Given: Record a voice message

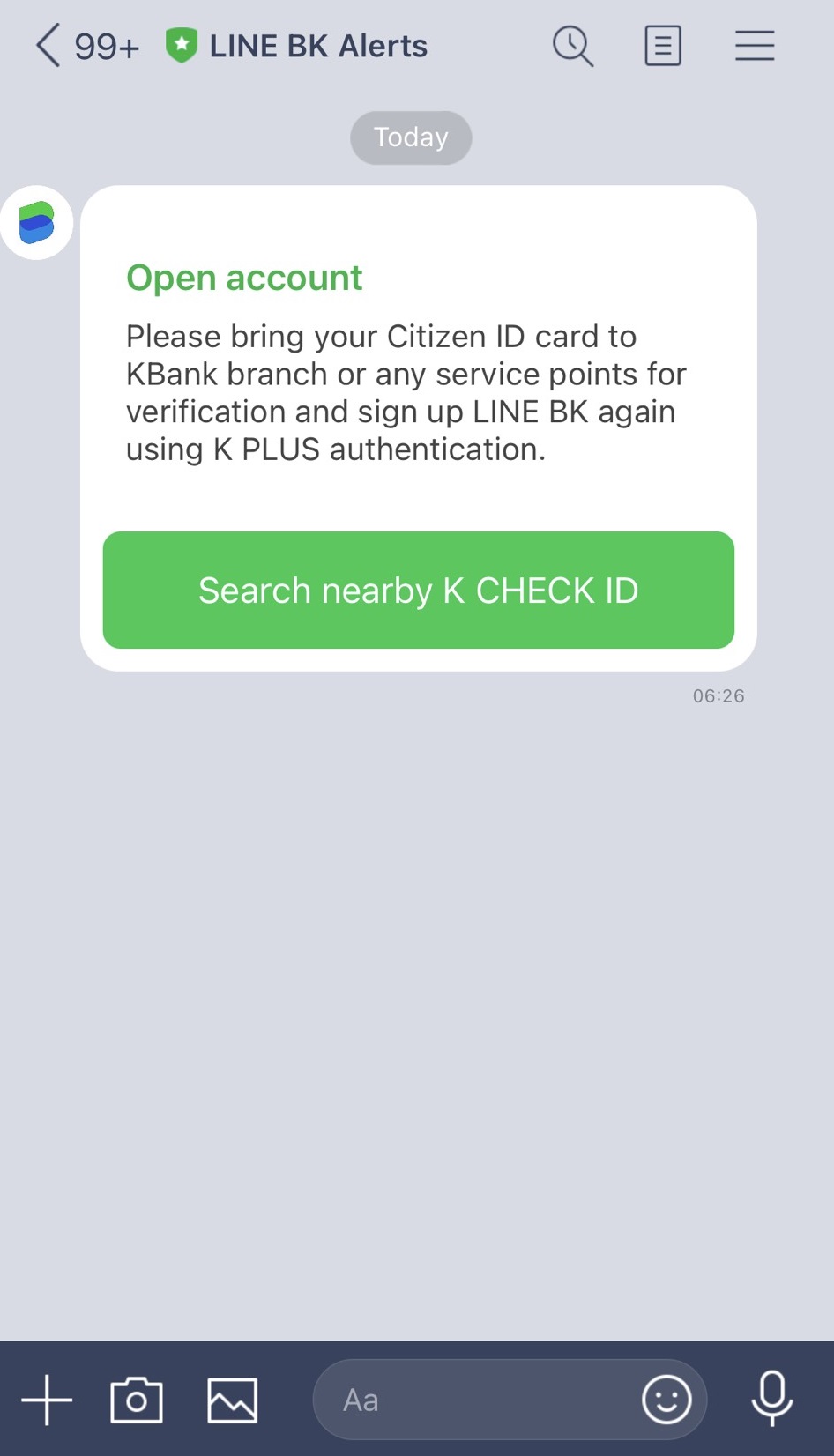Looking at the screenshot, I should click(x=772, y=1400).
